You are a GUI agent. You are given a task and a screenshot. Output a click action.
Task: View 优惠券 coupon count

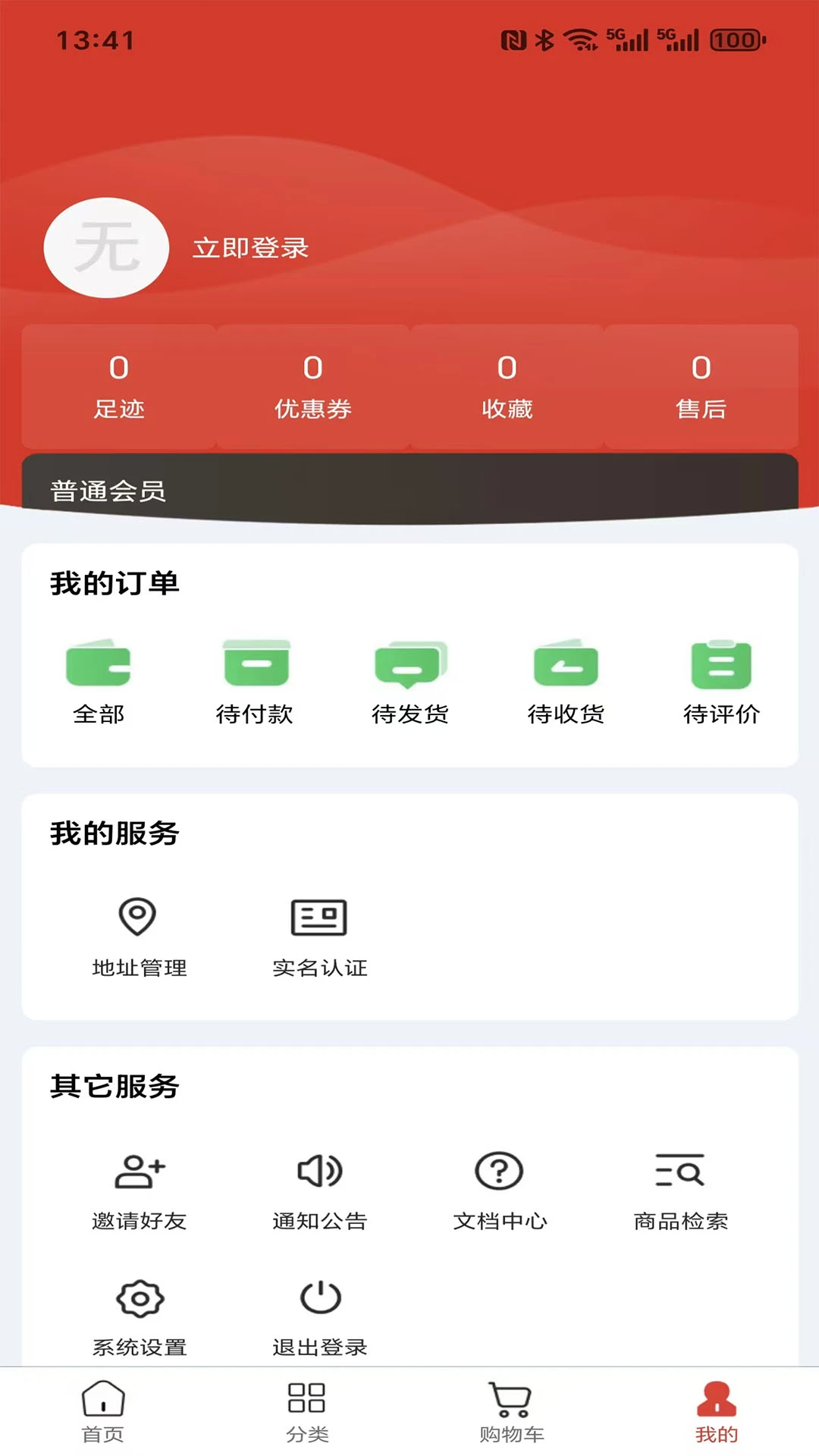coord(314,387)
